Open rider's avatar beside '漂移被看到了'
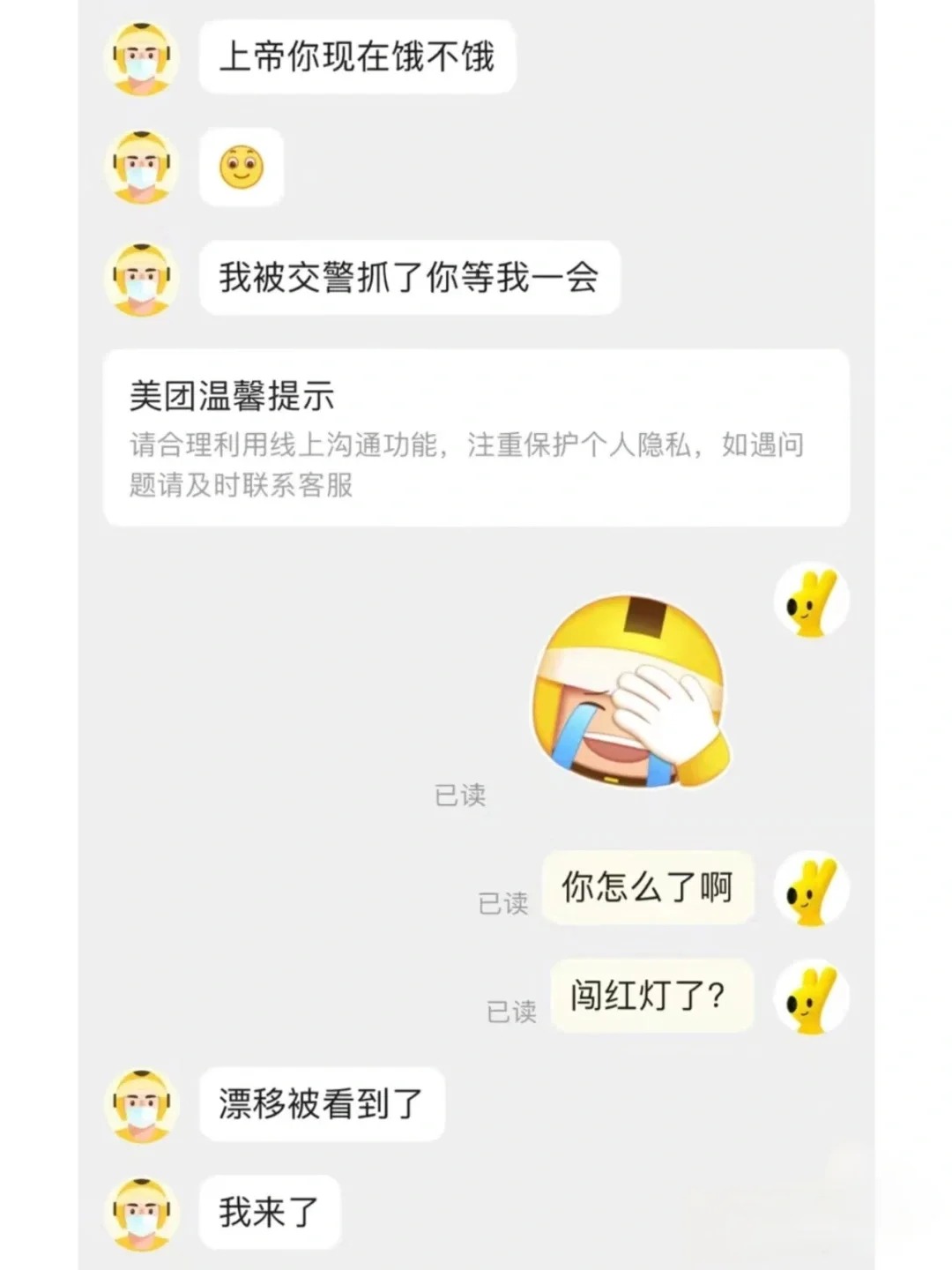Image resolution: width=952 pixels, height=1270 pixels. click(142, 1106)
